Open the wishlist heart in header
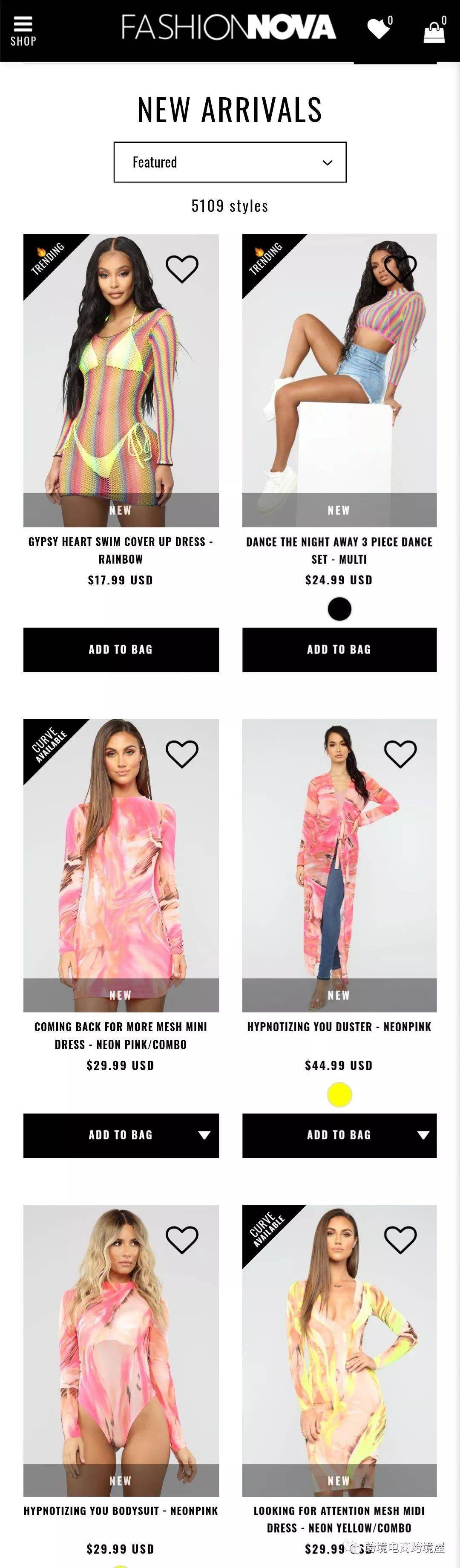The height and width of the screenshot is (1568, 460). pyautogui.click(x=379, y=28)
